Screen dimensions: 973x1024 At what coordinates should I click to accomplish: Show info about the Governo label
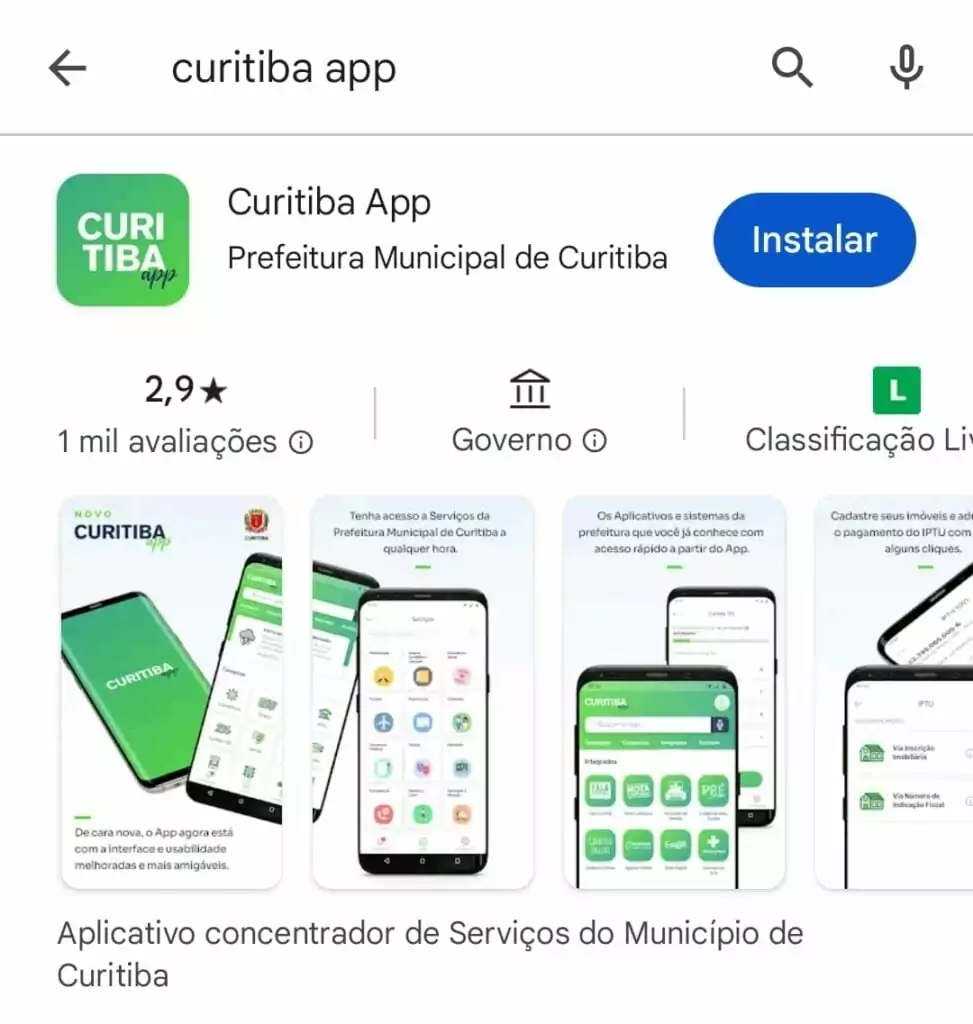tap(595, 441)
